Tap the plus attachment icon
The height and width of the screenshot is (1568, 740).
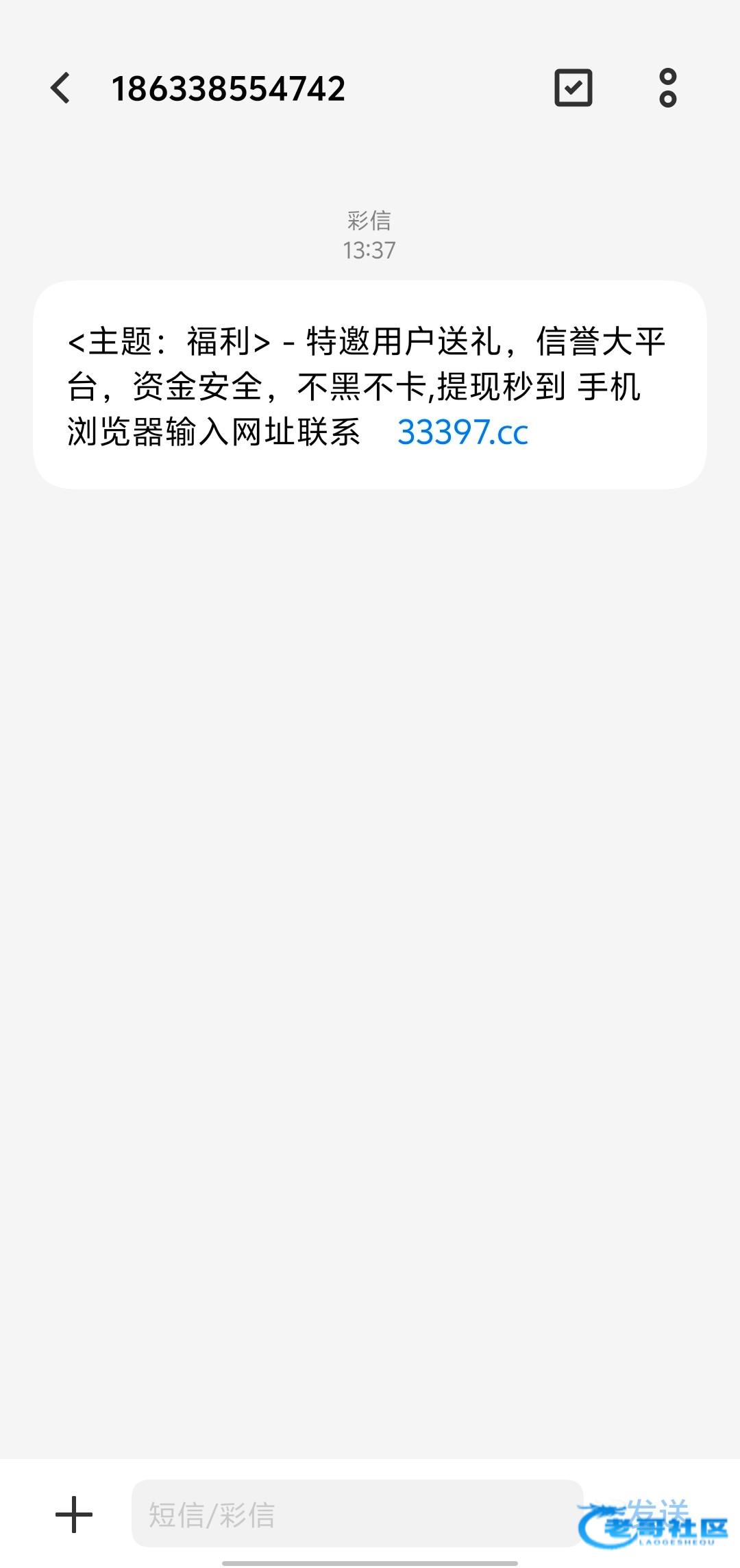(74, 1515)
